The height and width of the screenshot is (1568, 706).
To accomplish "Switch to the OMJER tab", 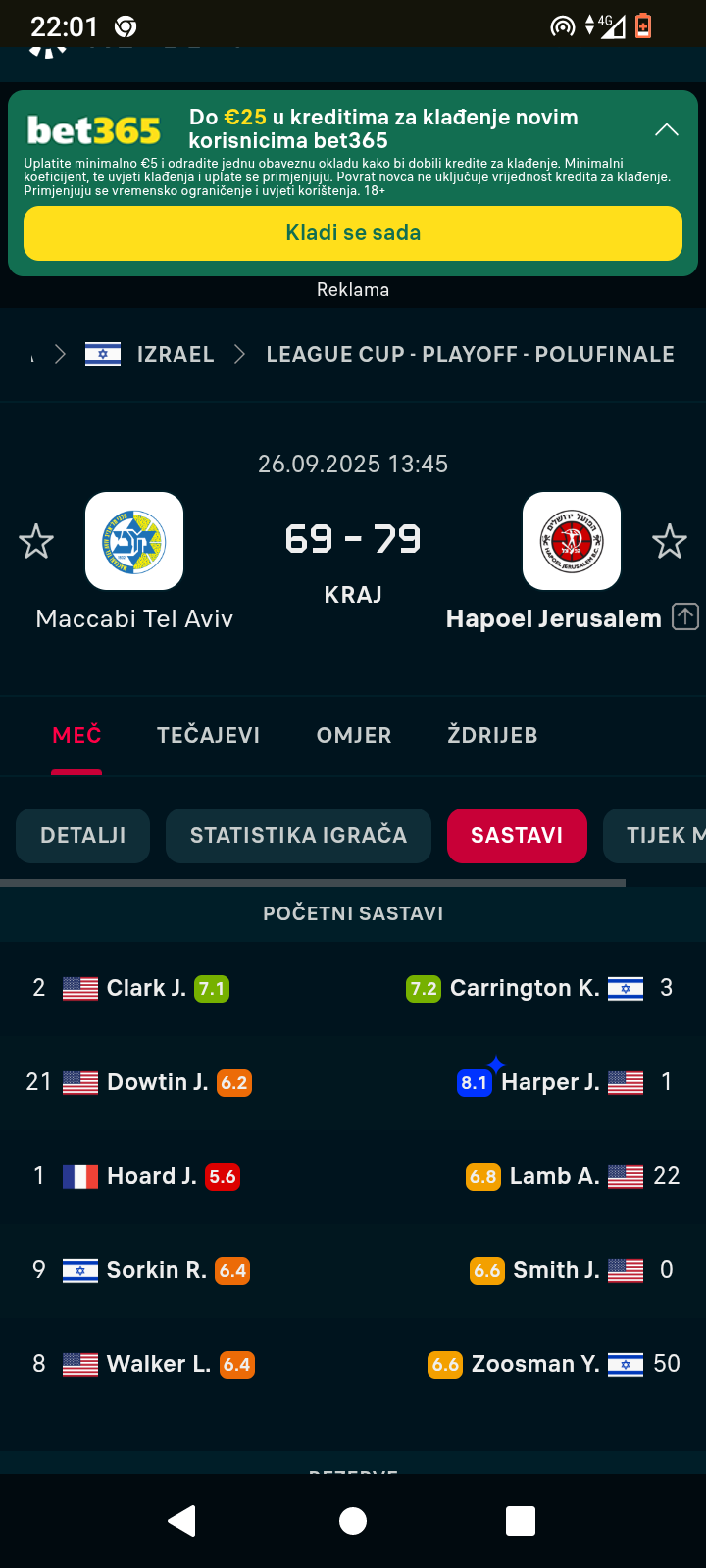I will click(x=354, y=735).
